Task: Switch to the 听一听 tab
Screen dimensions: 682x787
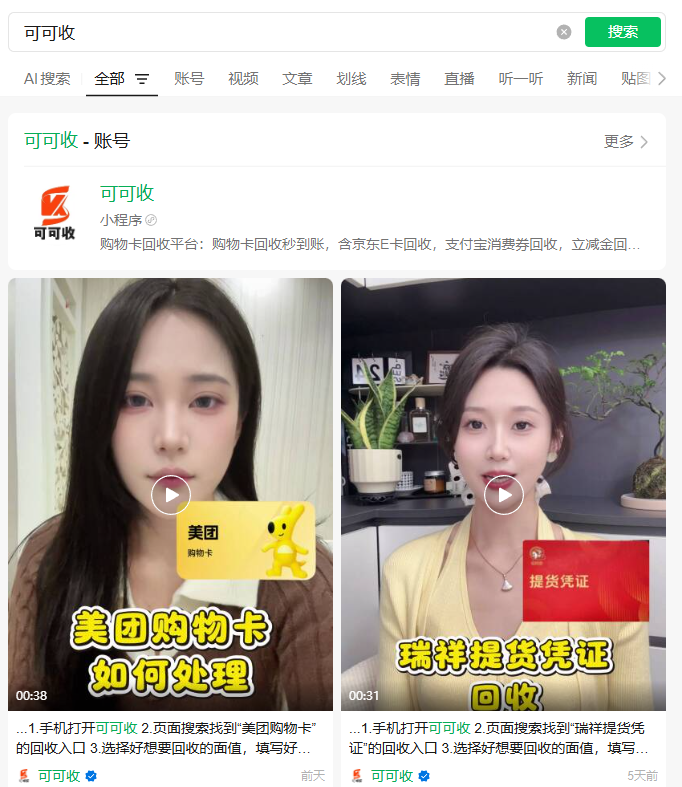Action: click(521, 79)
